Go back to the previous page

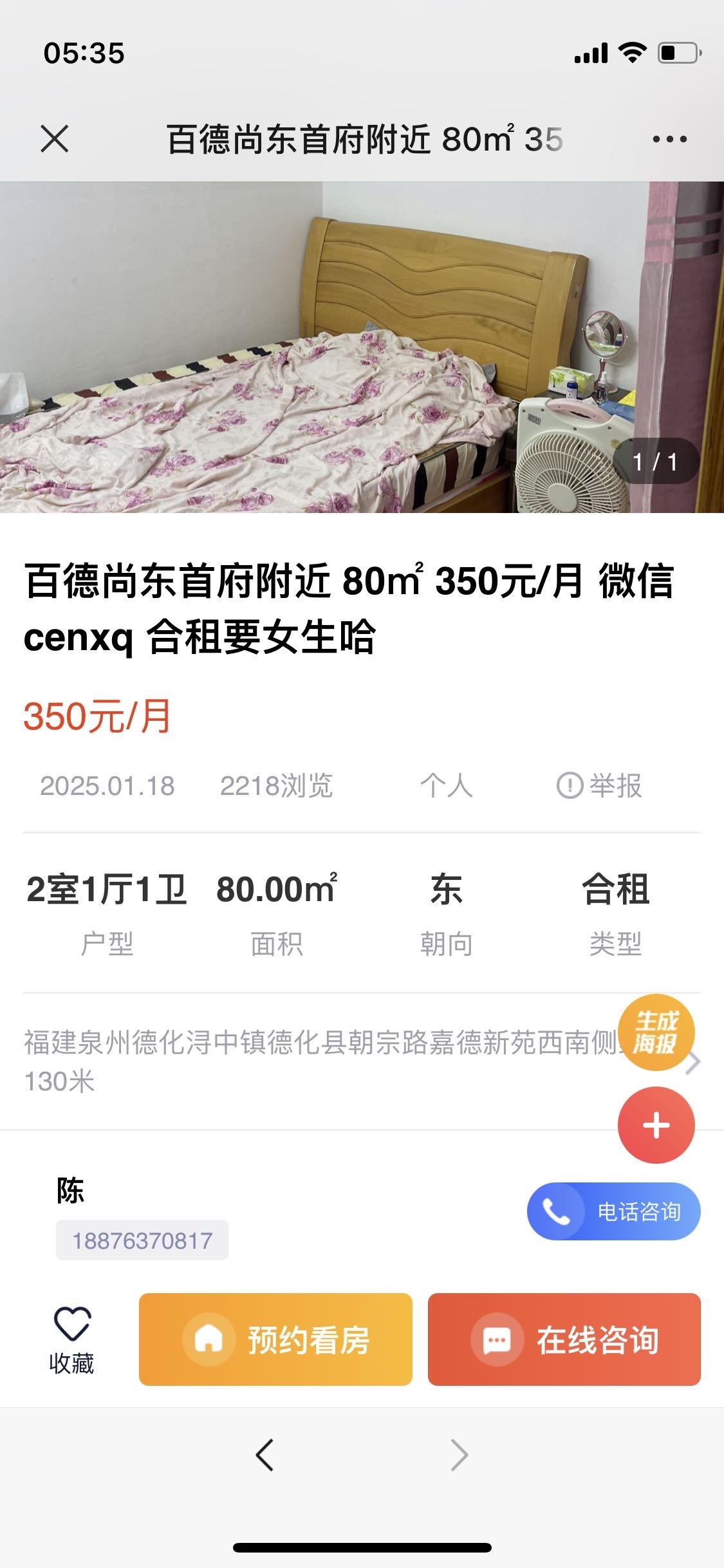[265, 1455]
